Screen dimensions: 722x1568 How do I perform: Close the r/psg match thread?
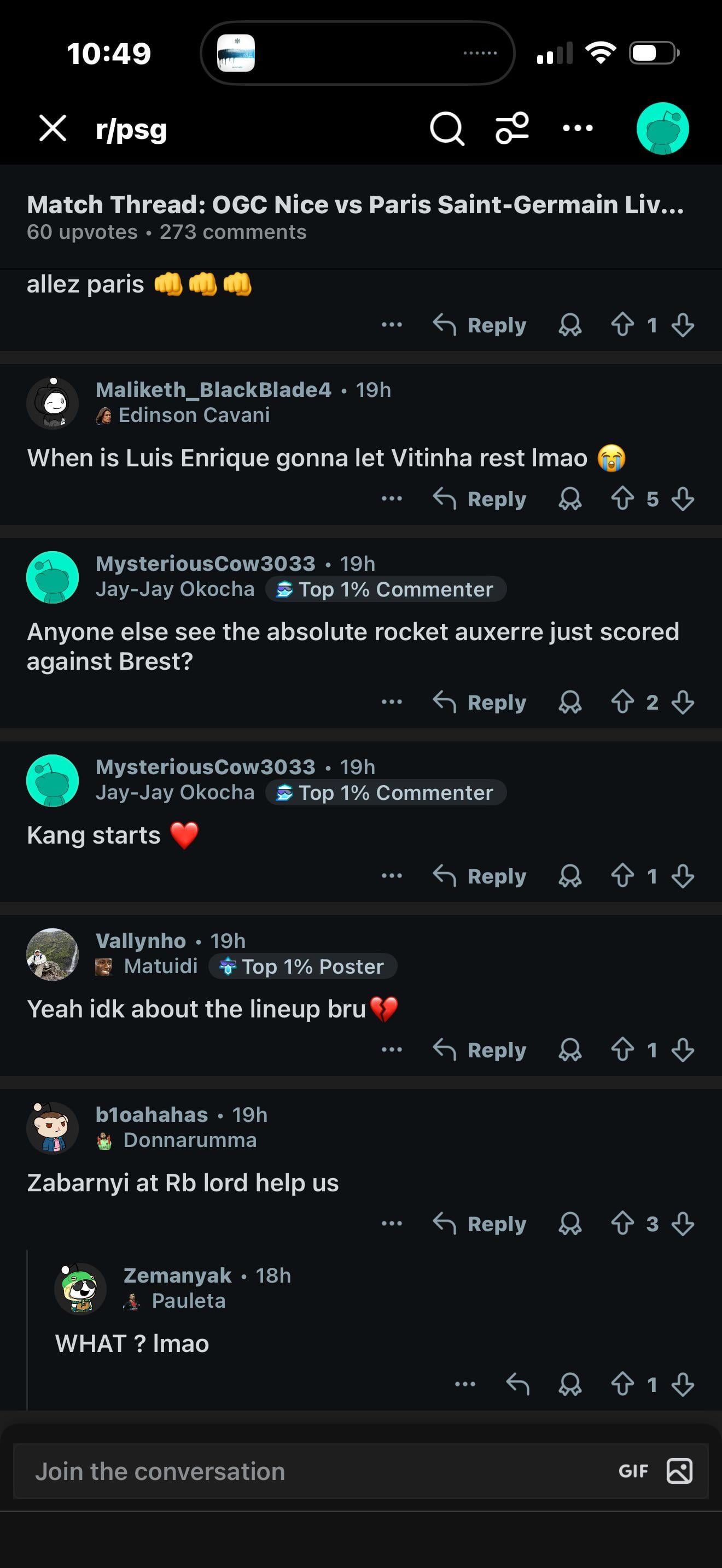click(53, 128)
